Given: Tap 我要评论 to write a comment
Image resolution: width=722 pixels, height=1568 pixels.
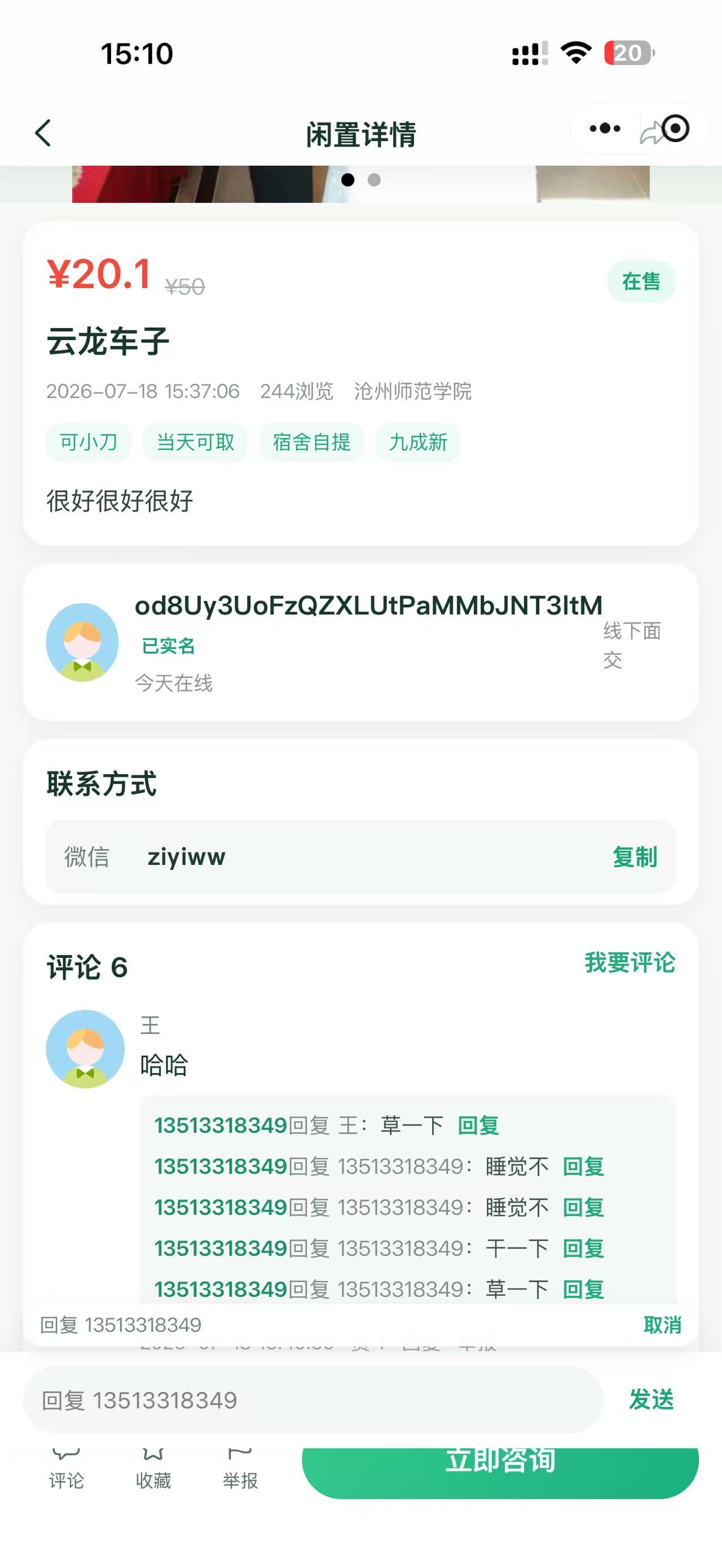Looking at the screenshot, I should (630, 963).
